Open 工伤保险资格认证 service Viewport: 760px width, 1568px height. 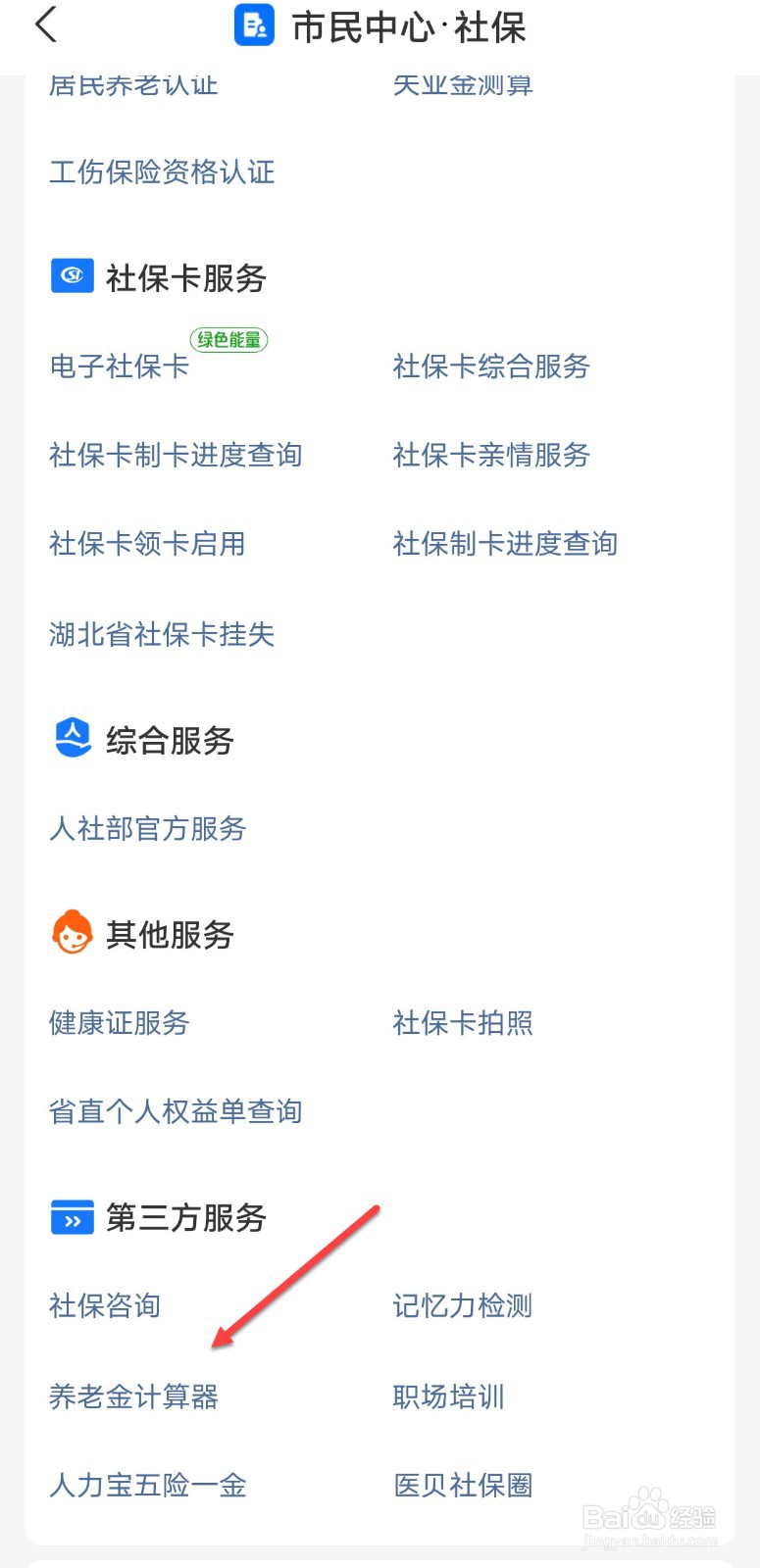point(162,172)
